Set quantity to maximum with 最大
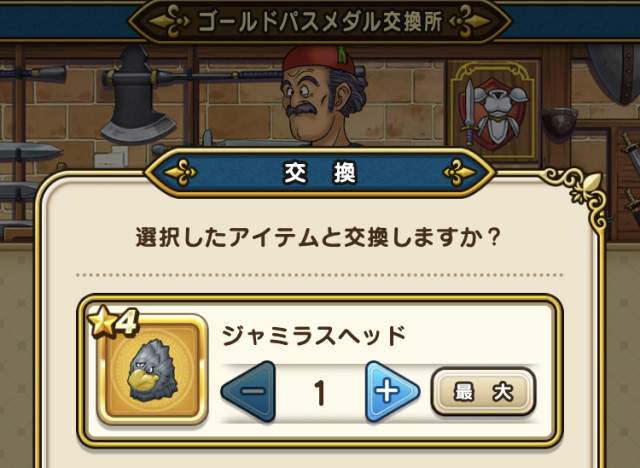This screenshot has height=468, width=640. 483,392
